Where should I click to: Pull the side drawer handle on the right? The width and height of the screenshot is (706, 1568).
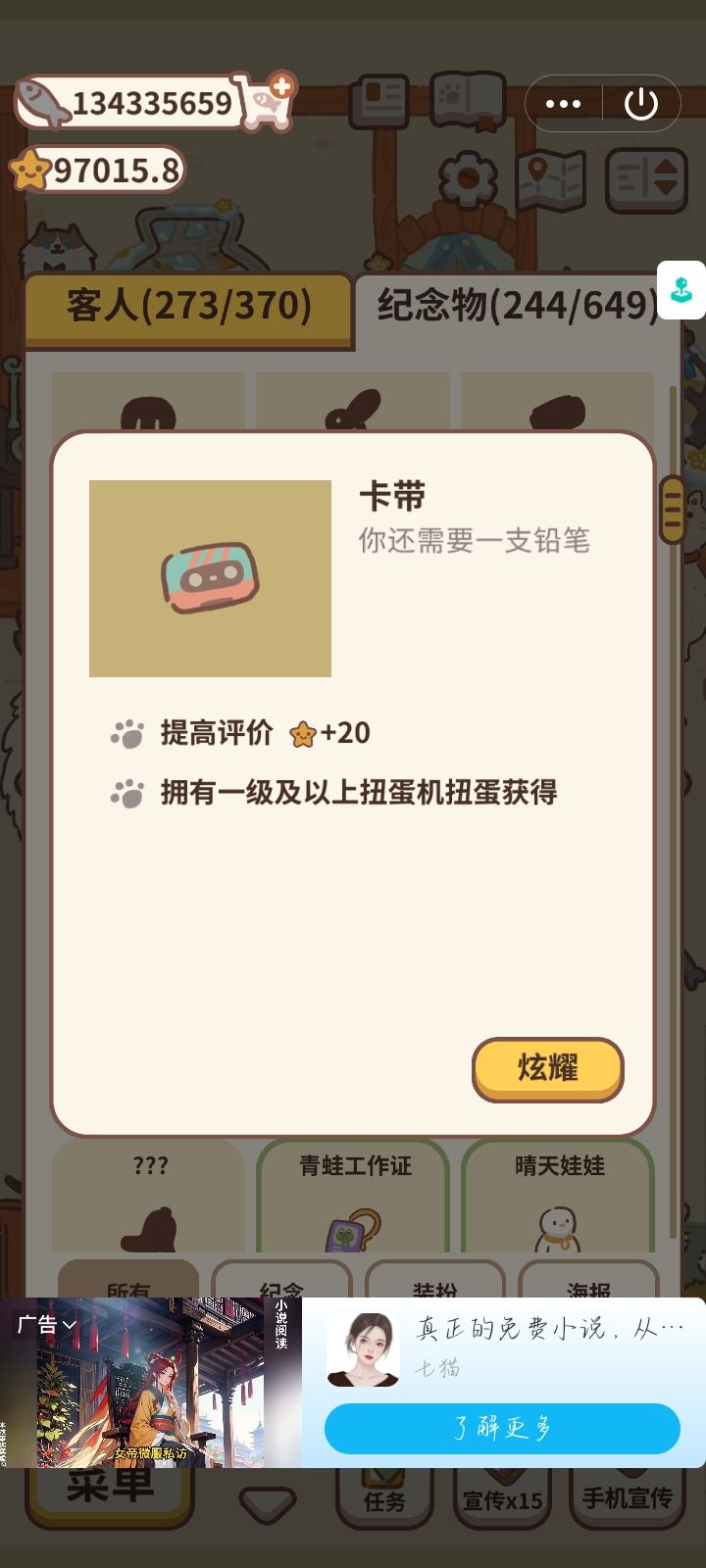[x=672, y=512]
